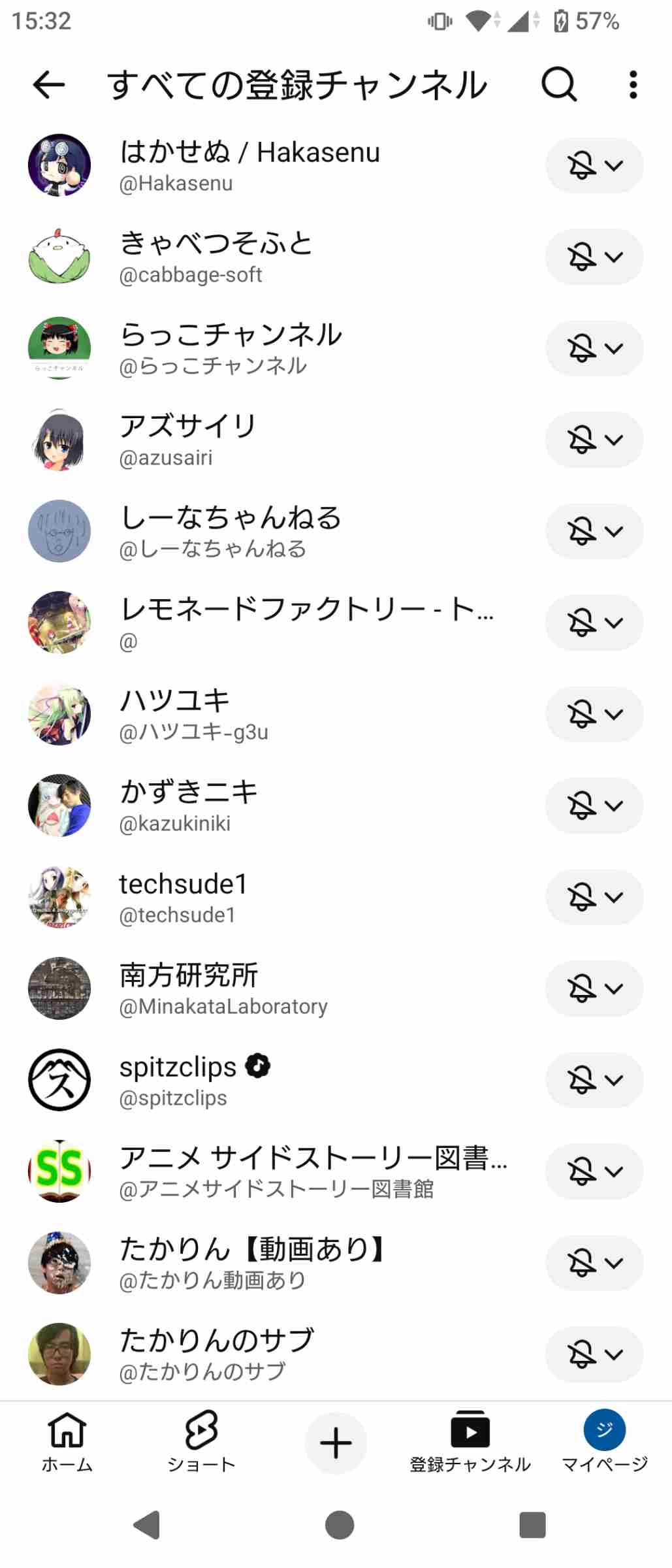Screen dimensions: 672x1568
Task: Open the はかせぬ / Hakasenu channel
Action: click(249, 165)
